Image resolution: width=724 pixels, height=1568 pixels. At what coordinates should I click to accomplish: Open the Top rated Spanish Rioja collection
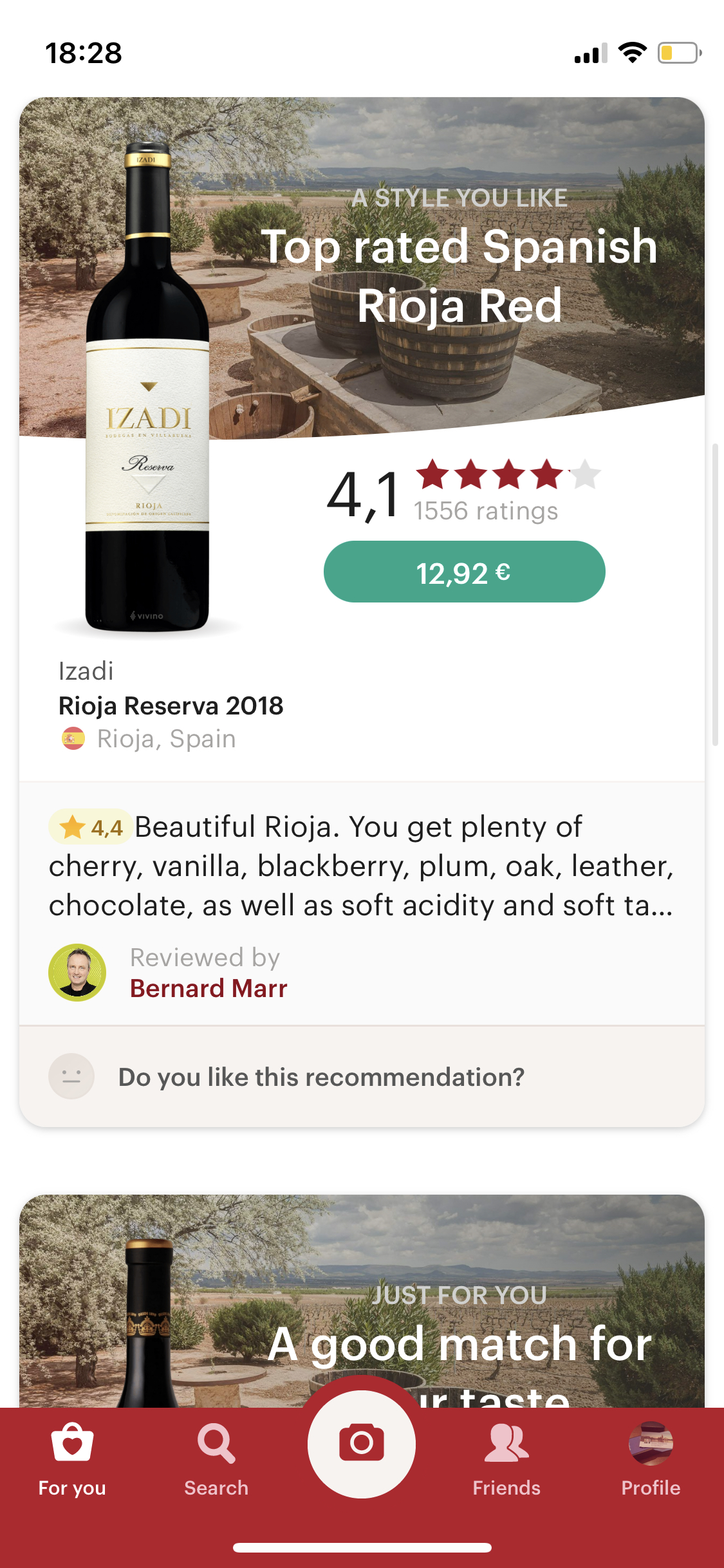click(x=461, y=275)
